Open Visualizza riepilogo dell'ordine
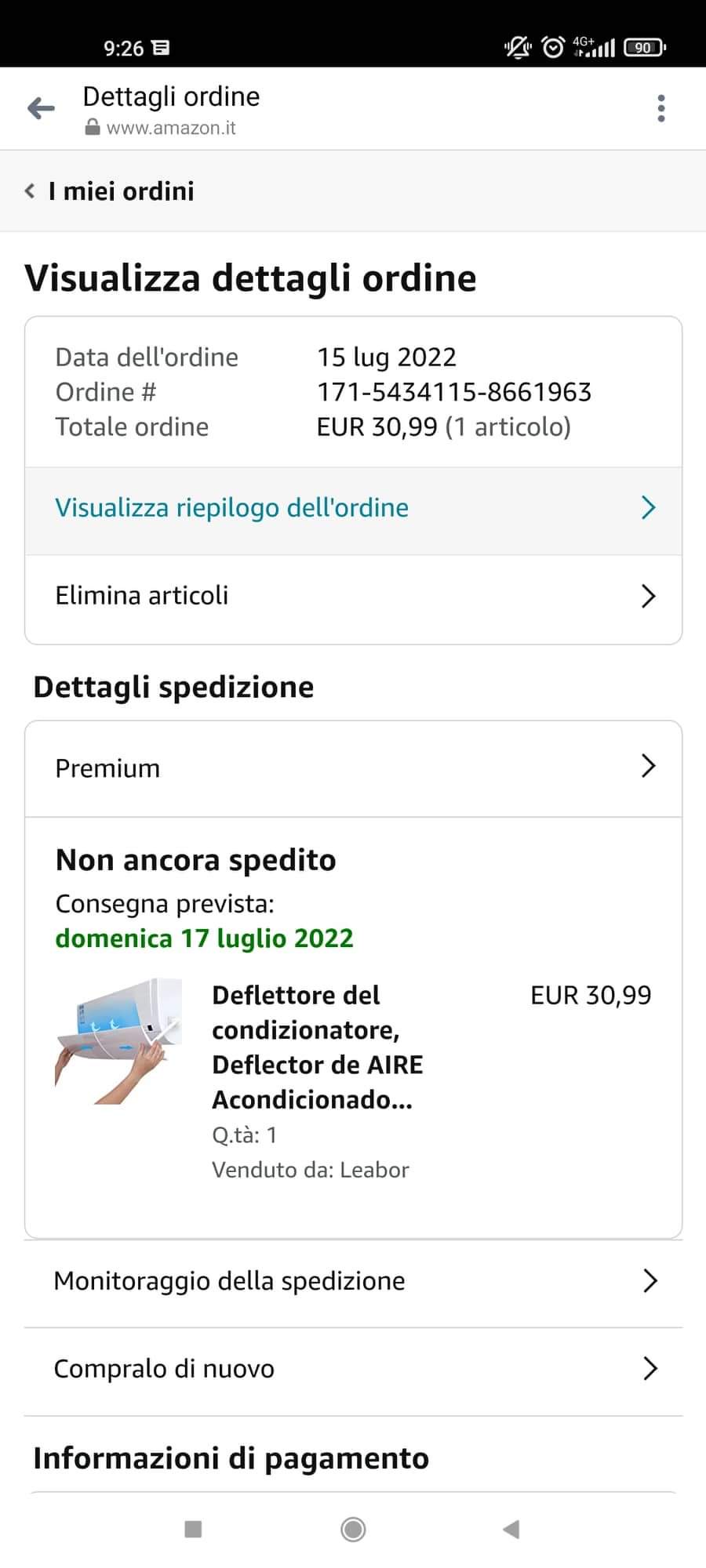The image size is (706, 1568). pyautogui.click(x=353, y=508)
